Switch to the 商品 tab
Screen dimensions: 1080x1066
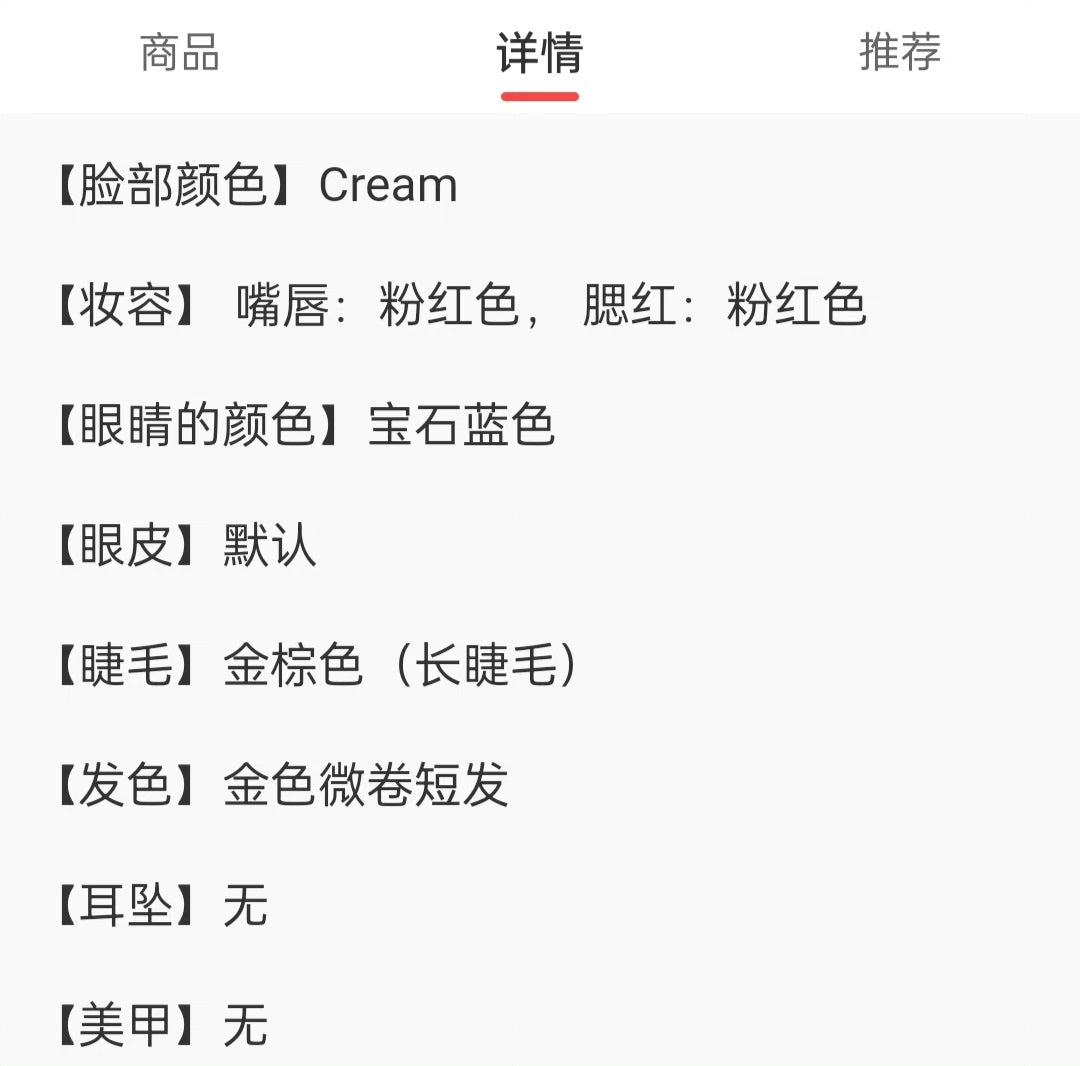180,52
